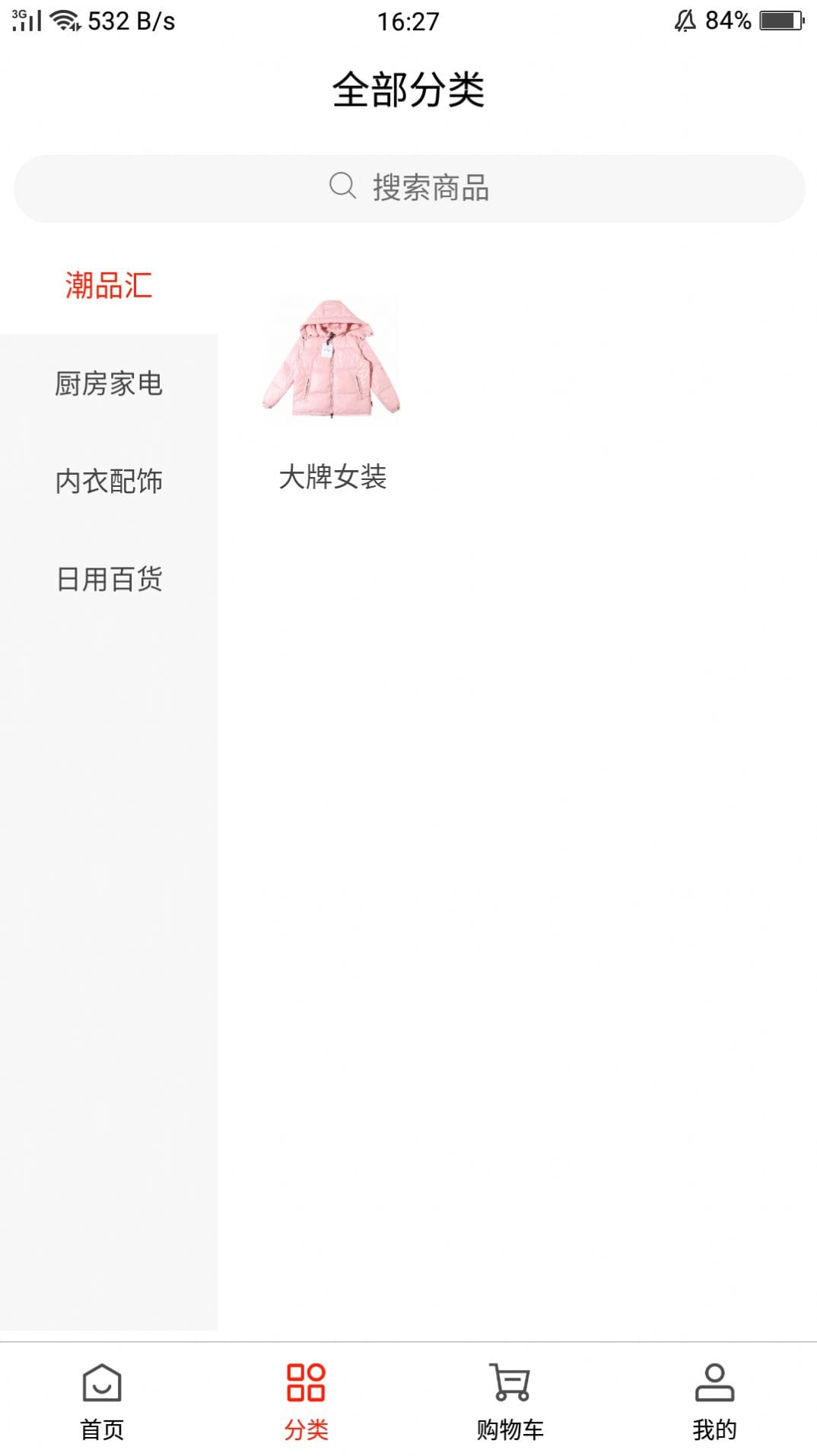
Task: Open the 内衣配饰 category
Action: [109, 481]
